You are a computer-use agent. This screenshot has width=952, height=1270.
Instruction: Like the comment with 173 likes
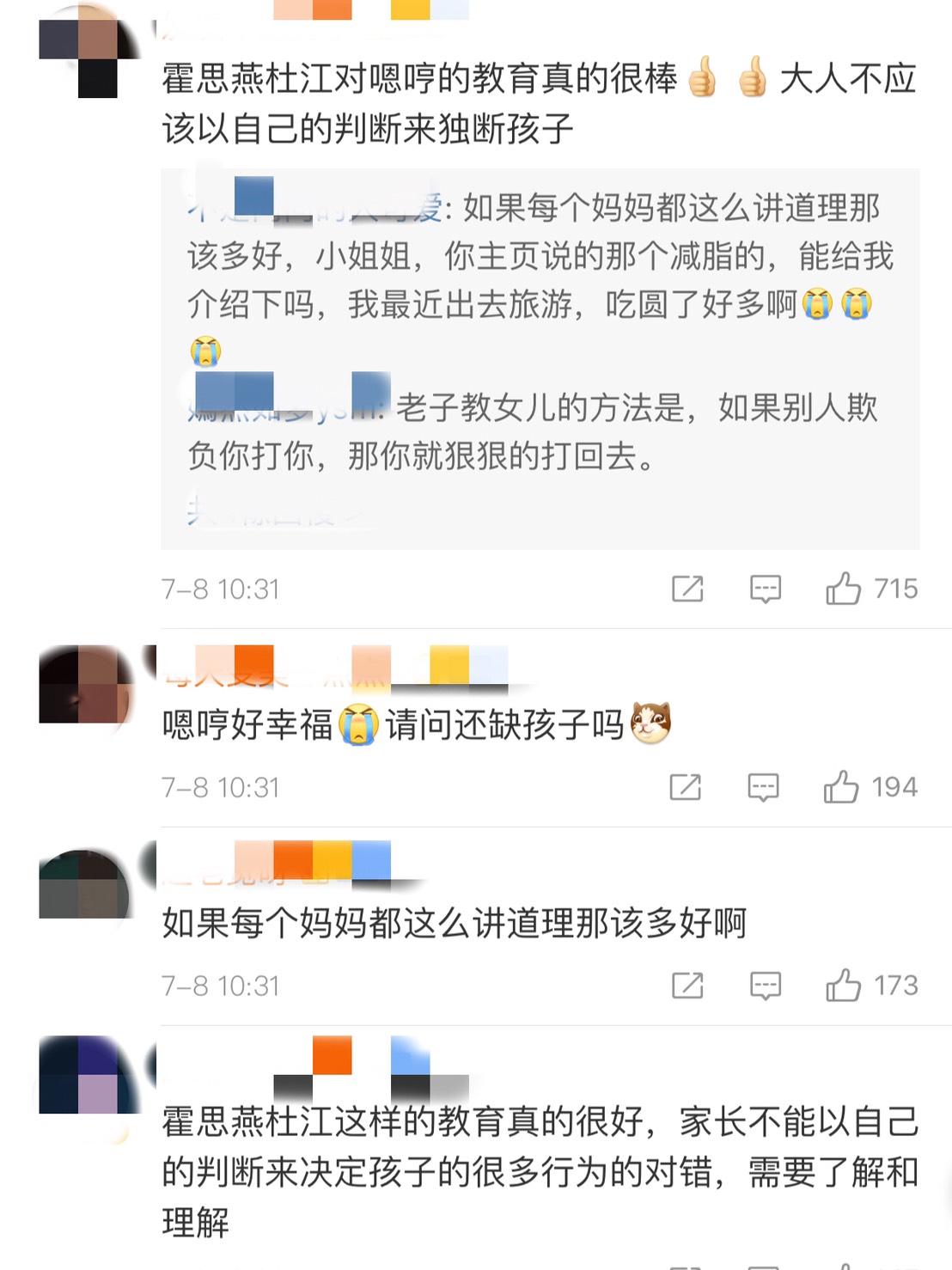click(x=843, y=986)
